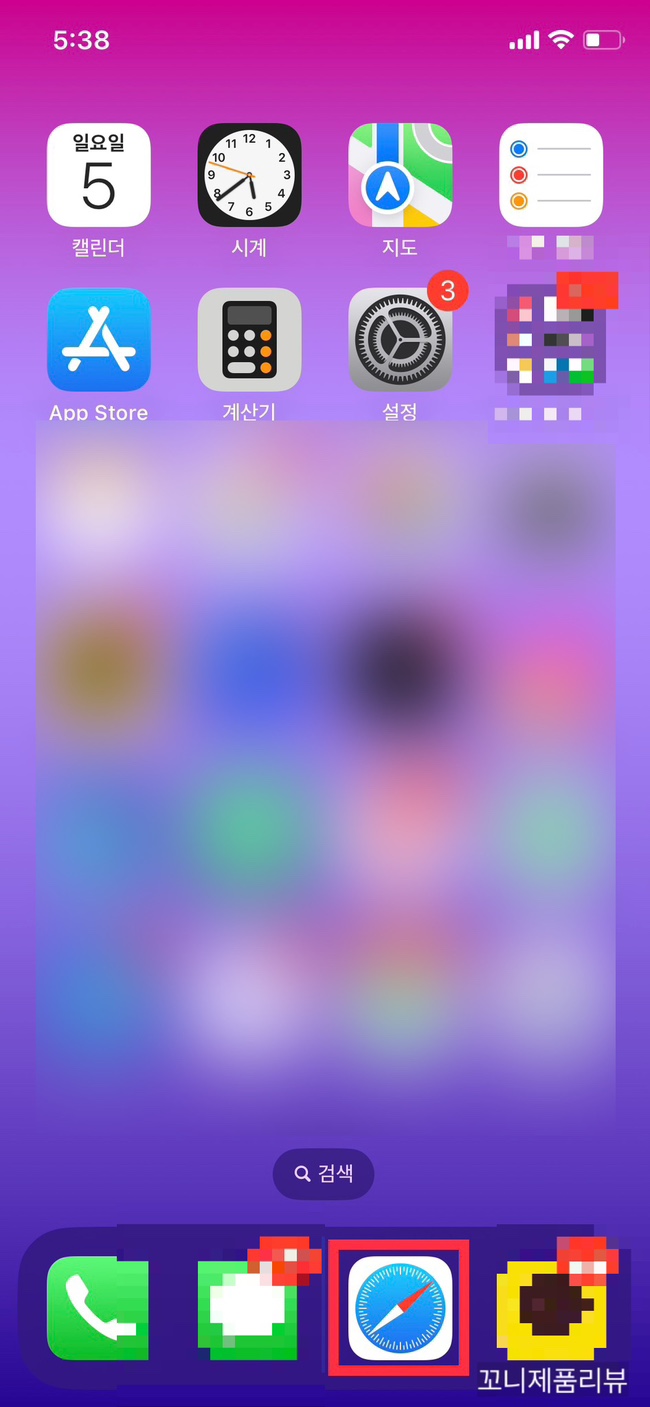Open the 지도 maps app
650x1407 pixels.
[400, 175]
